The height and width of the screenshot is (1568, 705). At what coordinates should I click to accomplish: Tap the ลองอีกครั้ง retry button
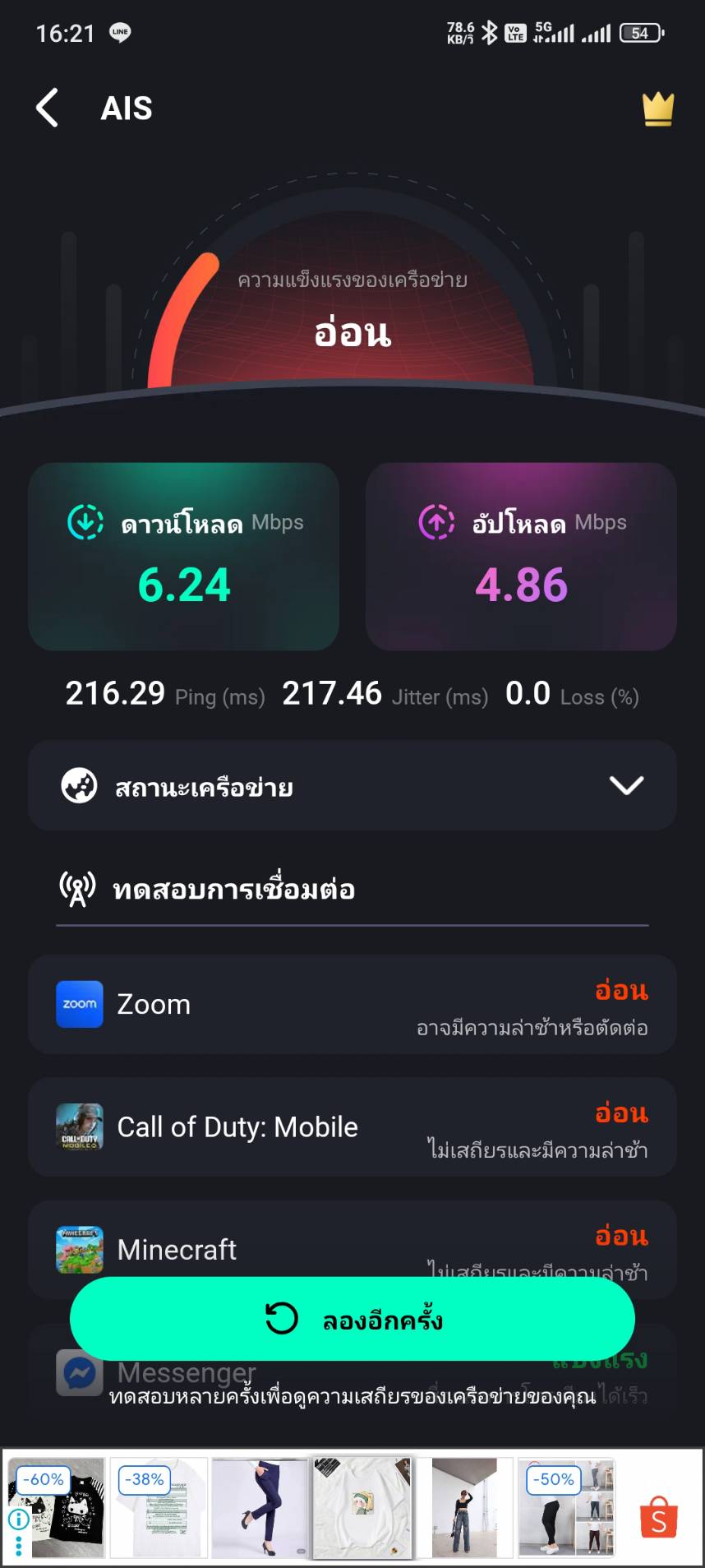pos(352,1320)
